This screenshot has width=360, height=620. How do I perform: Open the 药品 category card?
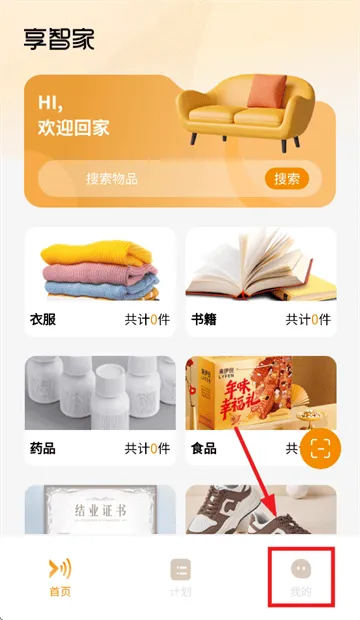click(x=100, y=411)
